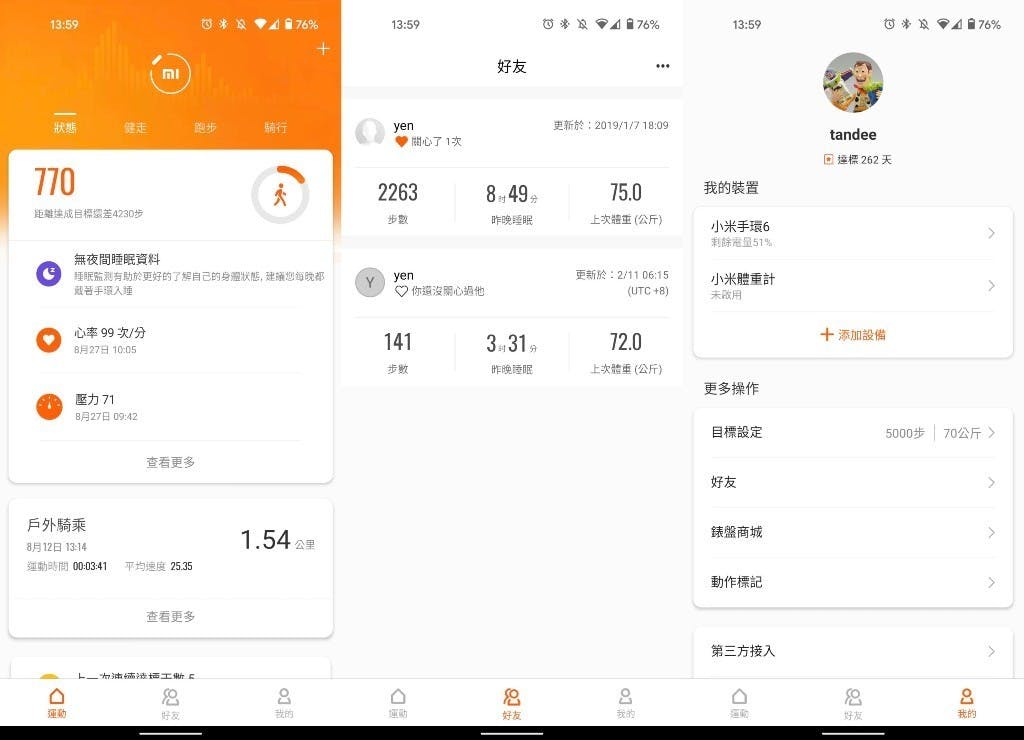Image resolution: width=1024 pixels, height=740 pixels.
Task: Switch to the 跑步 tab
Action: pyautogui.click(x=205, y=127)
